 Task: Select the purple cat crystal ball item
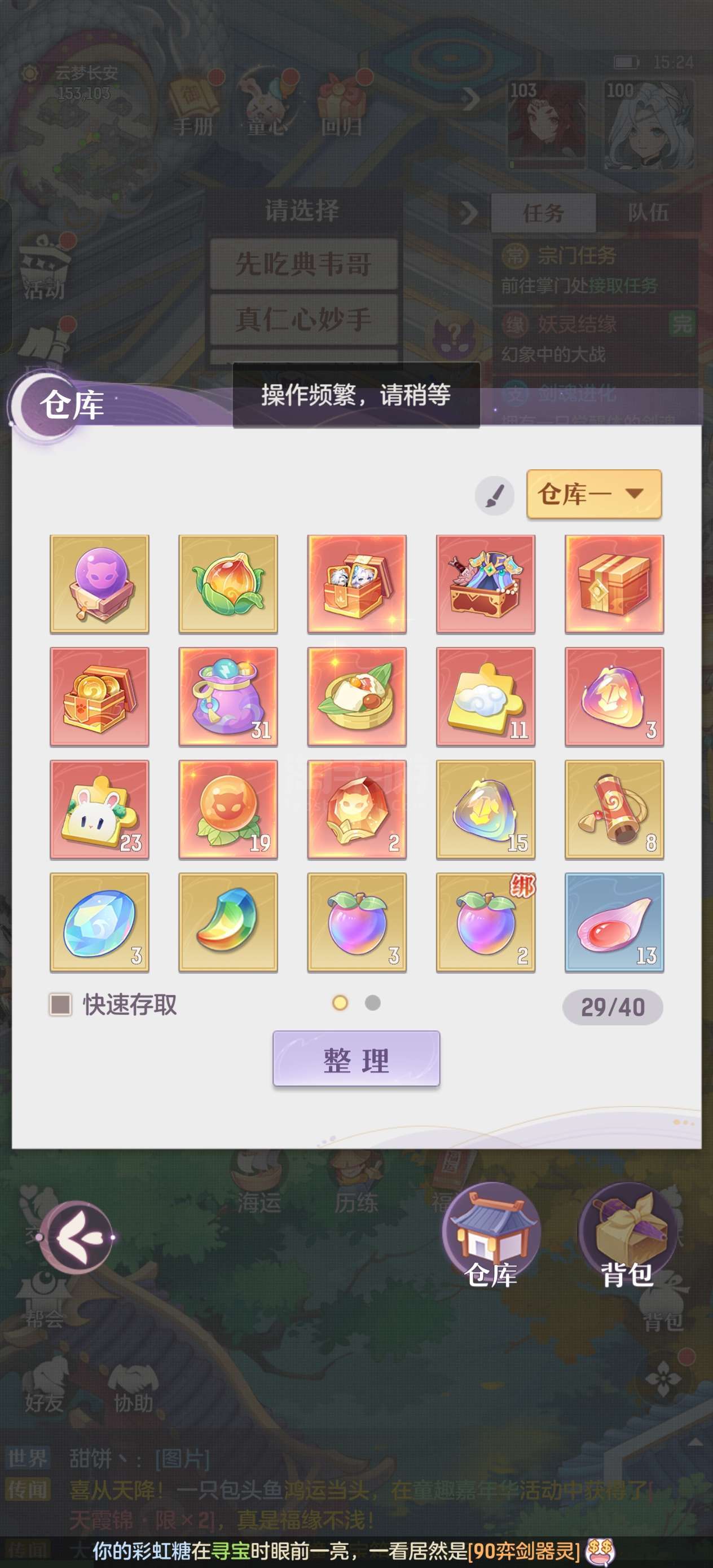99,584
